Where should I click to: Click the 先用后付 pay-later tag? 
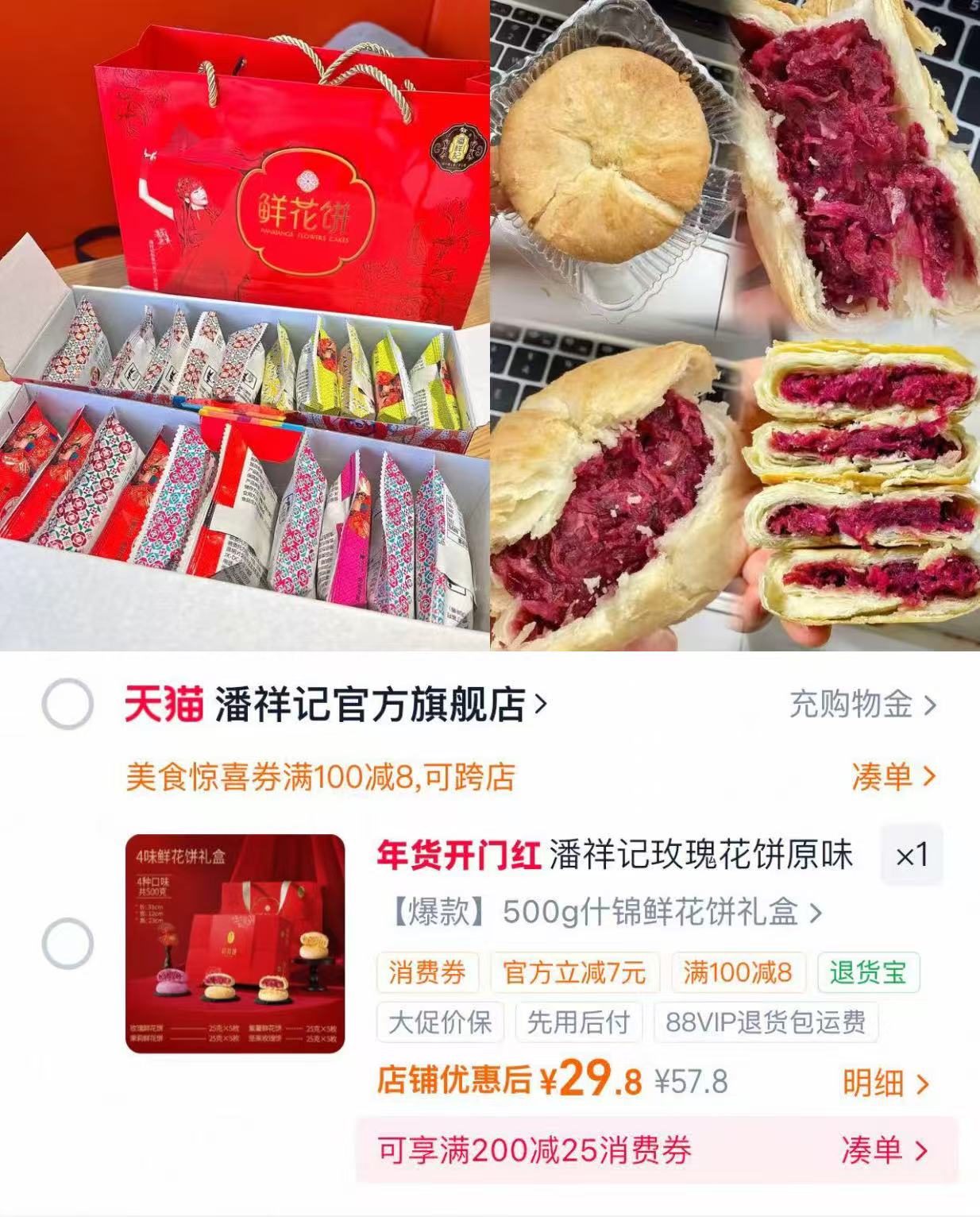pos(576,1025)
